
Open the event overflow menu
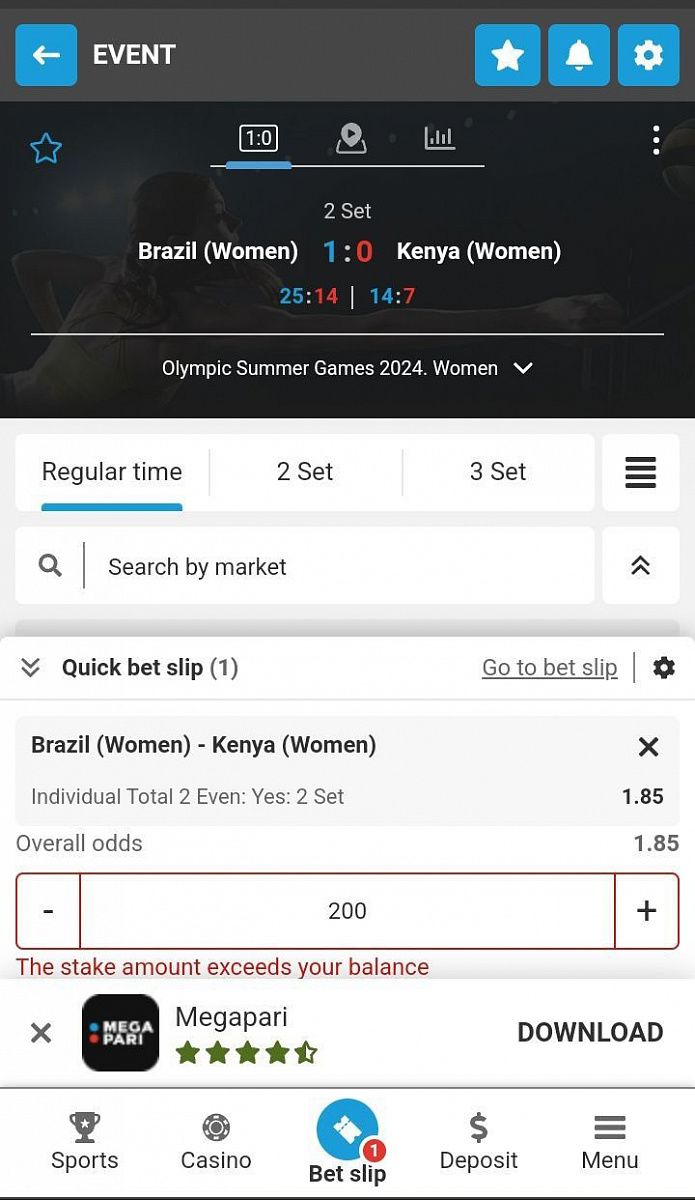[x=655, y=140]
